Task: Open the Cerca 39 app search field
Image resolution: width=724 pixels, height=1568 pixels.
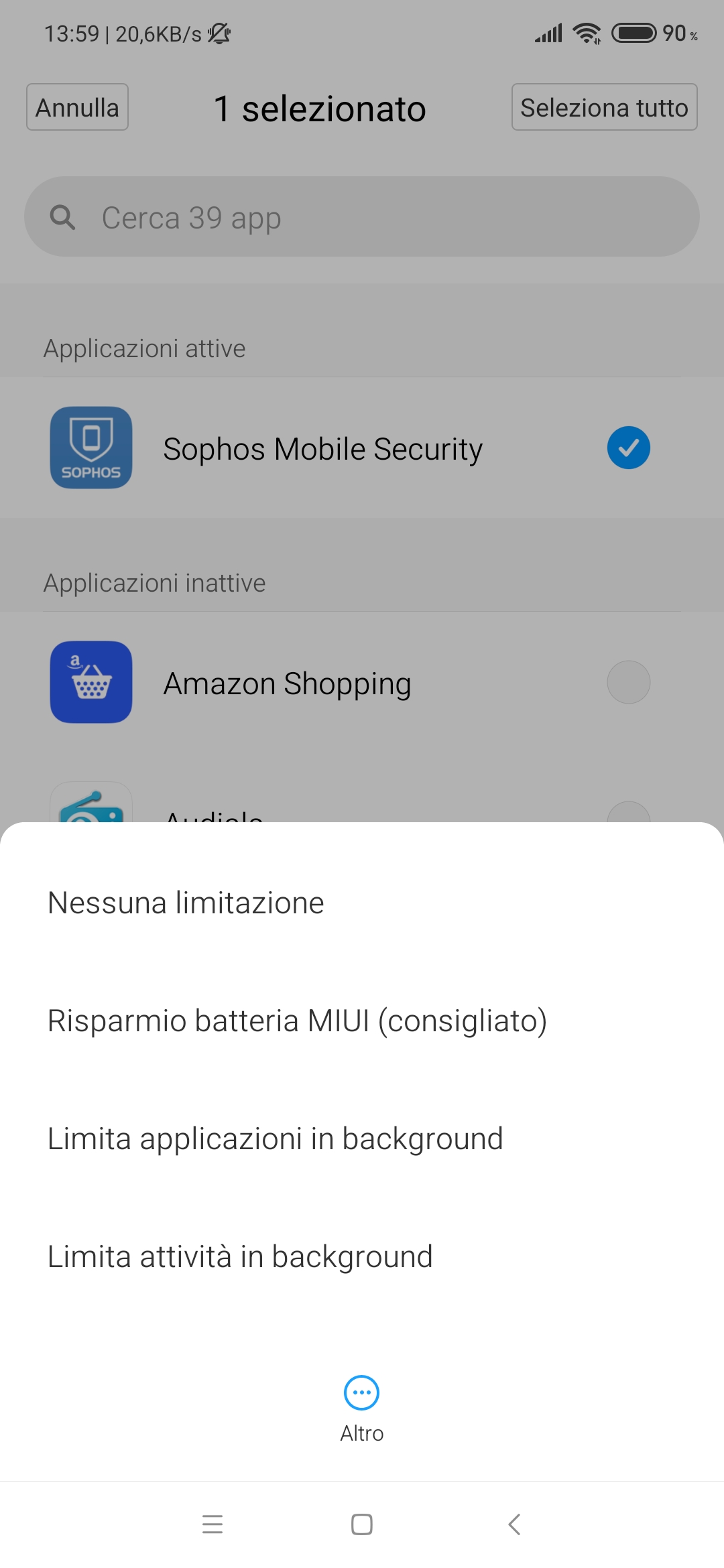Action: [x=362, y=217]
